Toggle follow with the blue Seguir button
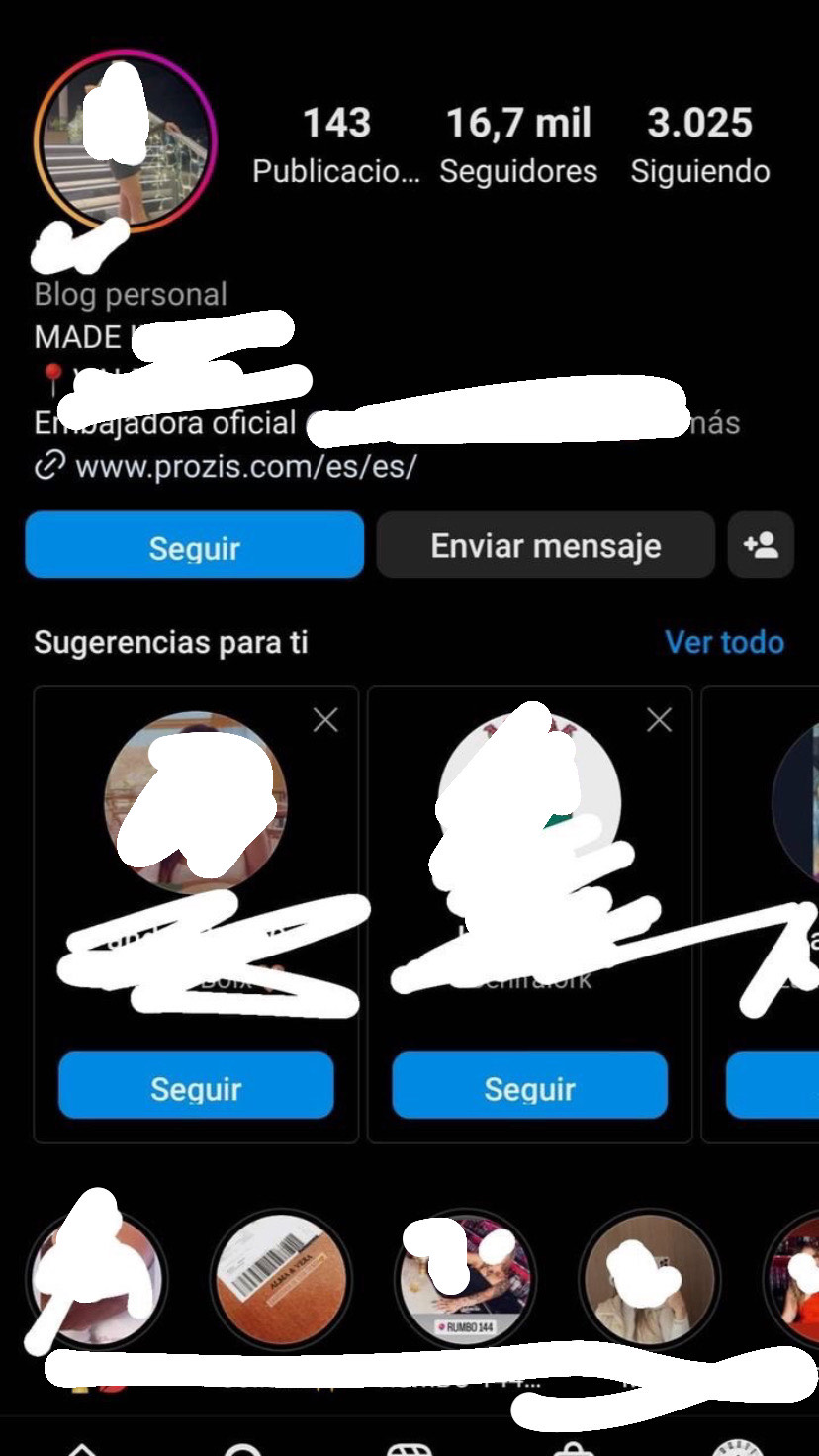The image size is (819, 1456). pyautogui.click(x=194, y=545)
